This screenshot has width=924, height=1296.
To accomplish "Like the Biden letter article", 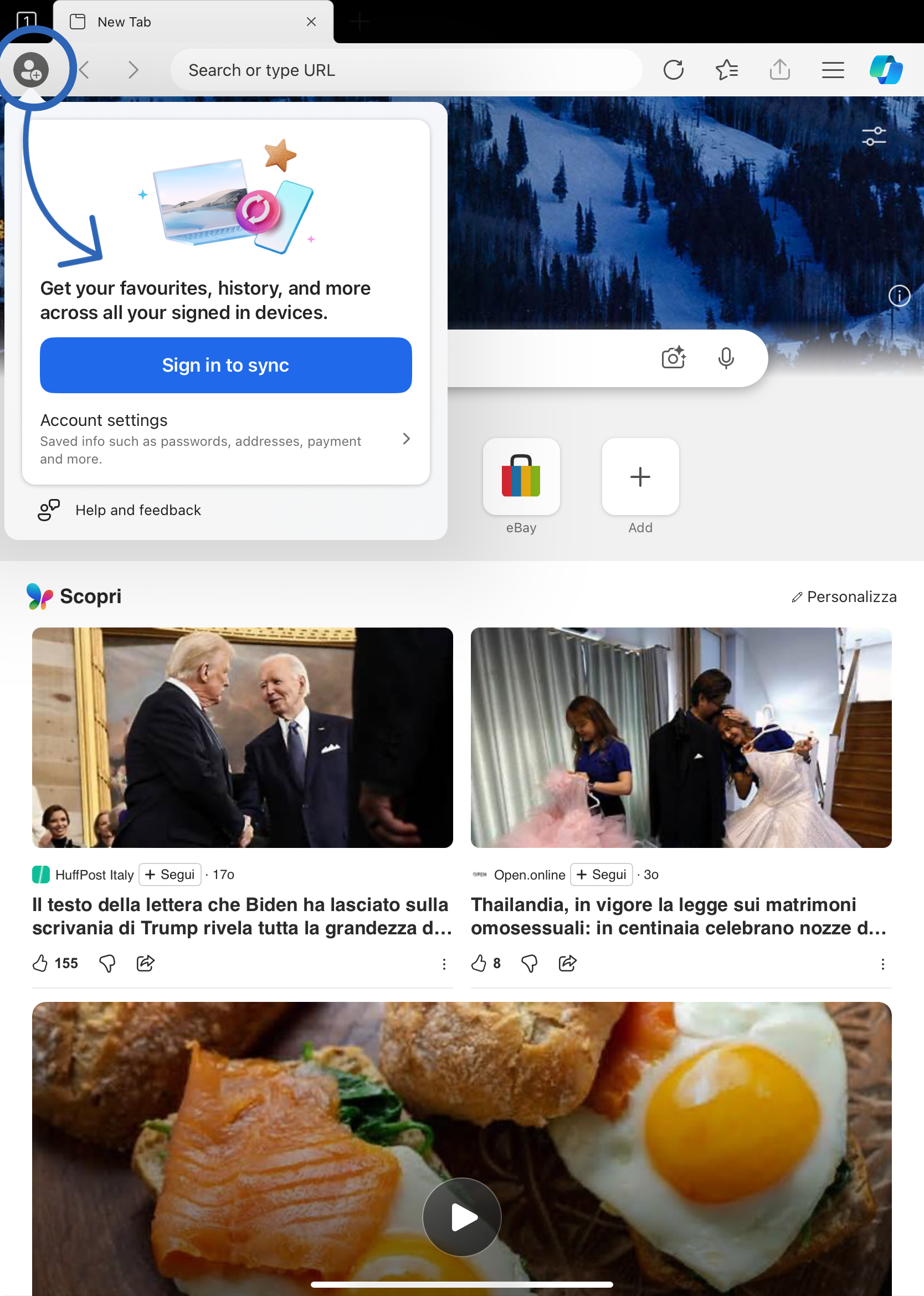I will (x=40, y=963).
